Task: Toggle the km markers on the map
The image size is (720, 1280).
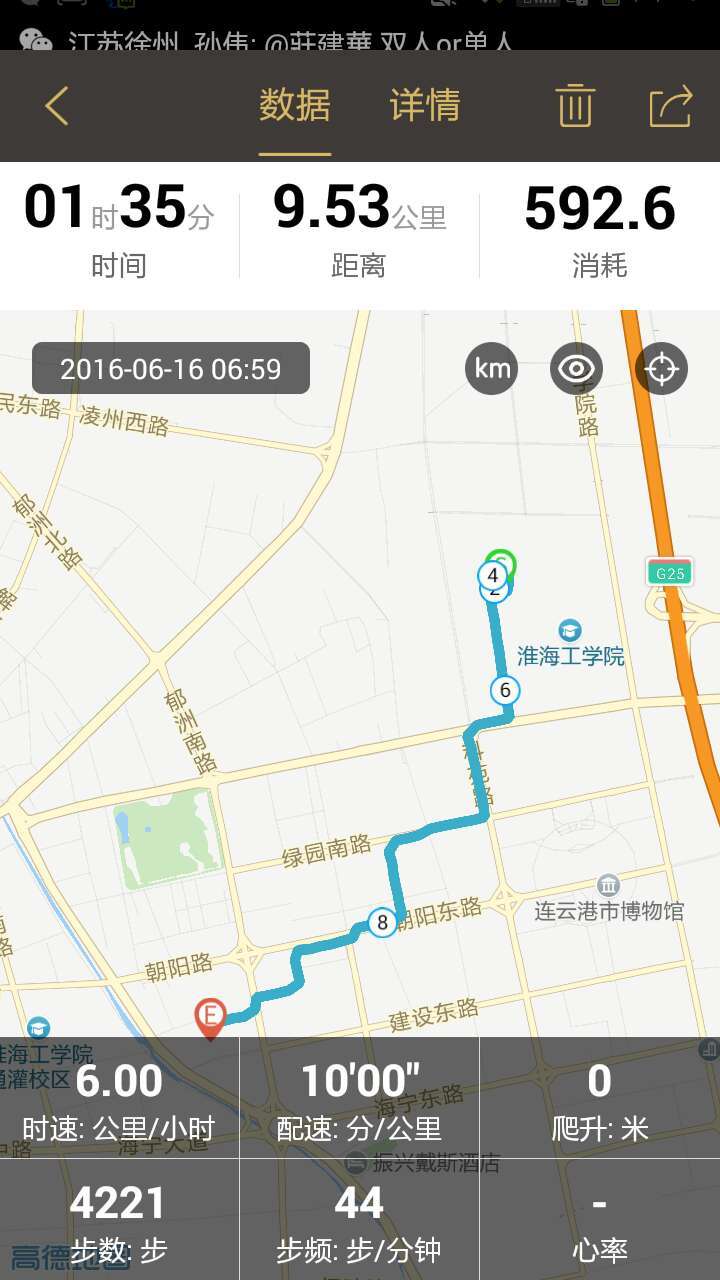Action: click(x=492, y=369)
